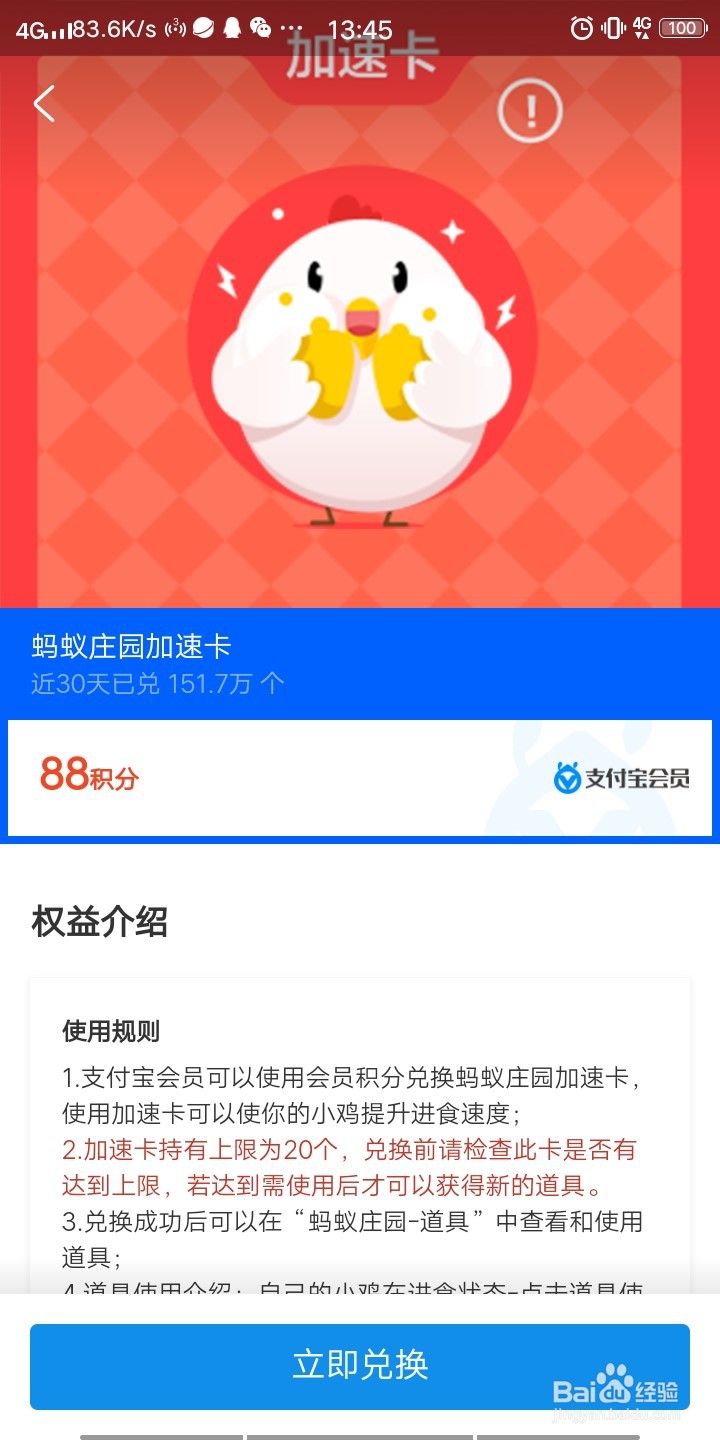Viewport: 720px width, 1440px height.
Task: Tap 立即兑换 to redeem the card
Action: (360, 1366)
